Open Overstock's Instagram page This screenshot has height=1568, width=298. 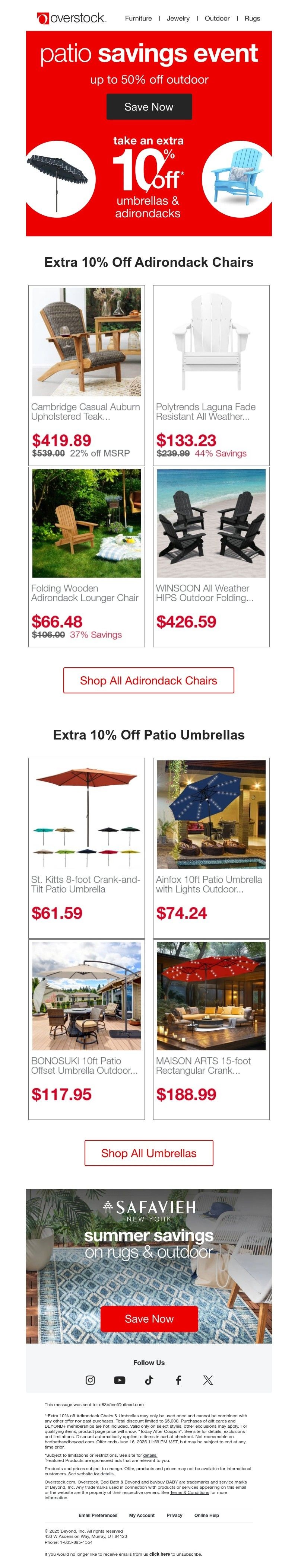pyautogui.click(x=90, y=1380)
